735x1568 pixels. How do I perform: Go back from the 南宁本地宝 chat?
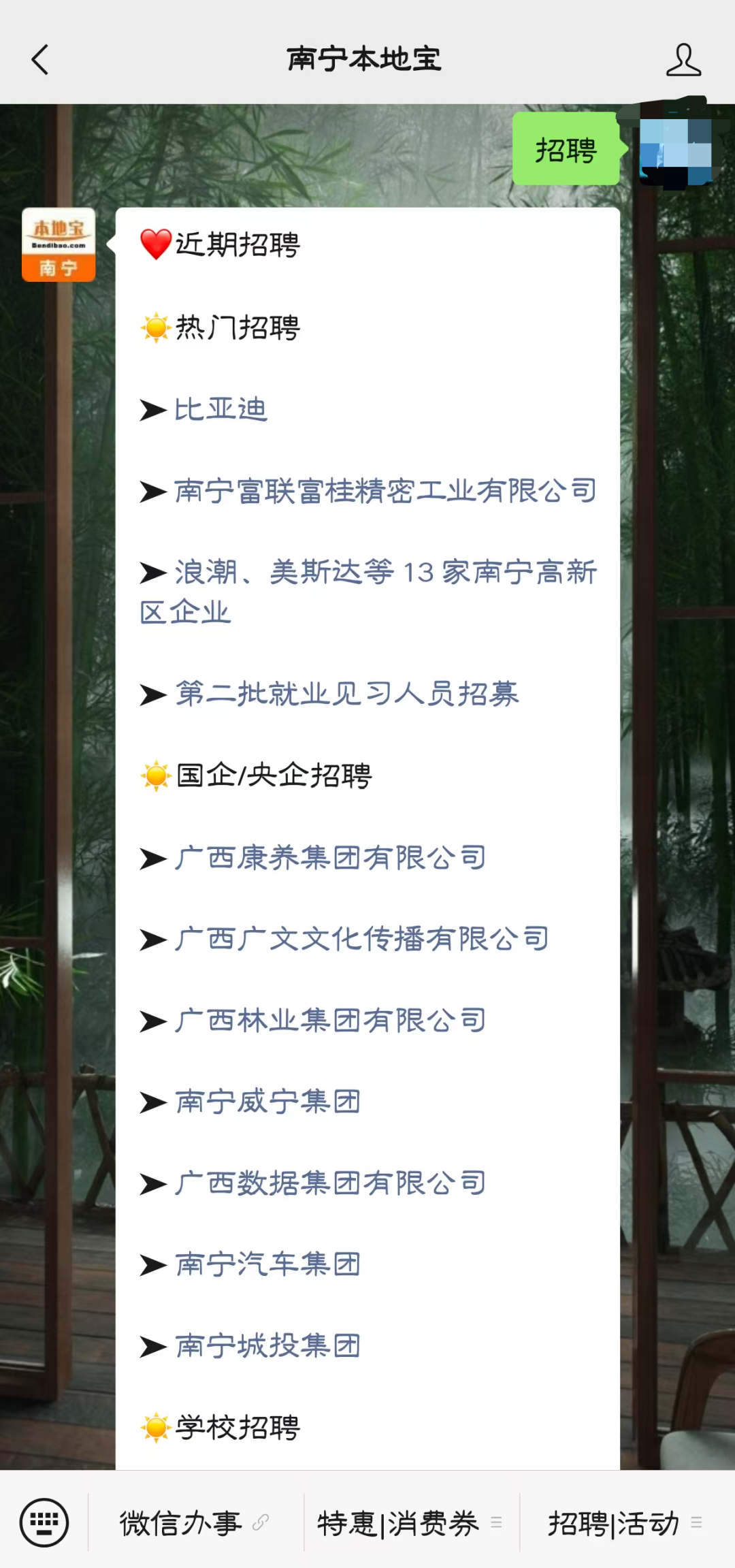40,60
